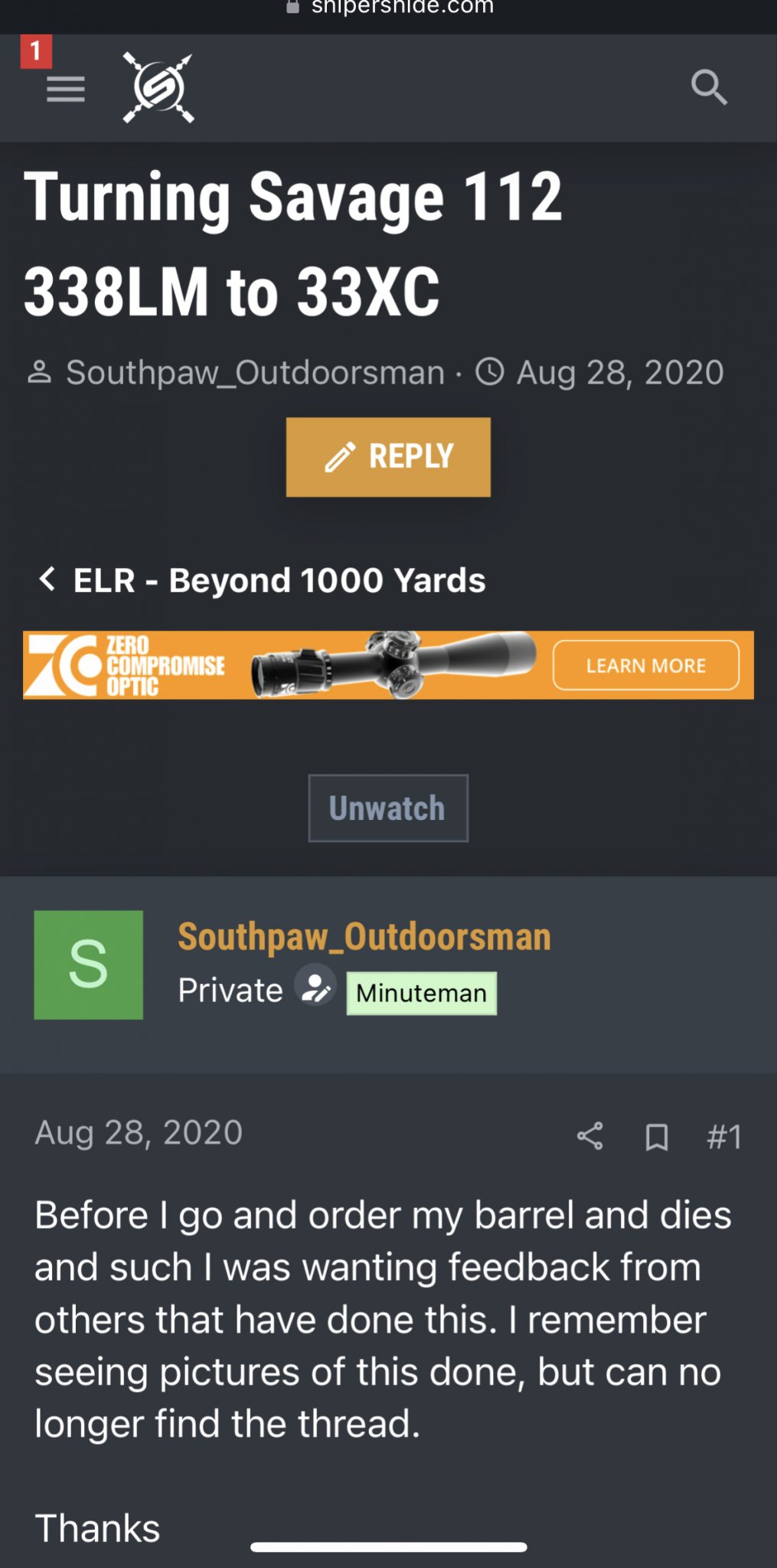Open the Aug 28, 2020 thread date link
777x1568 pixels.
coord(619,373)
